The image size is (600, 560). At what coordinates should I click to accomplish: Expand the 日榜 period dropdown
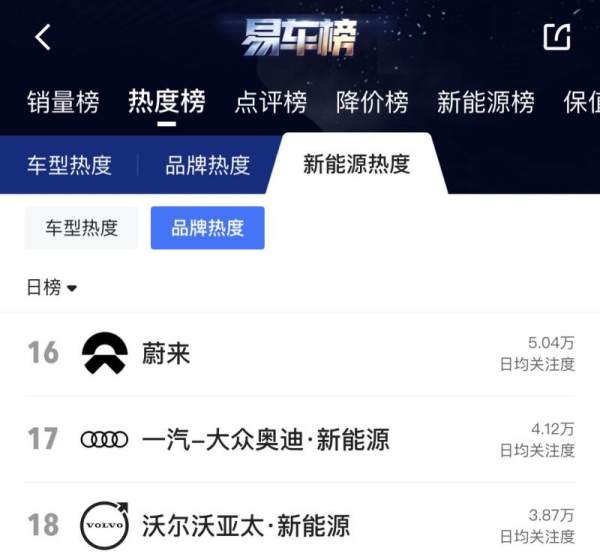coord(52,288)
